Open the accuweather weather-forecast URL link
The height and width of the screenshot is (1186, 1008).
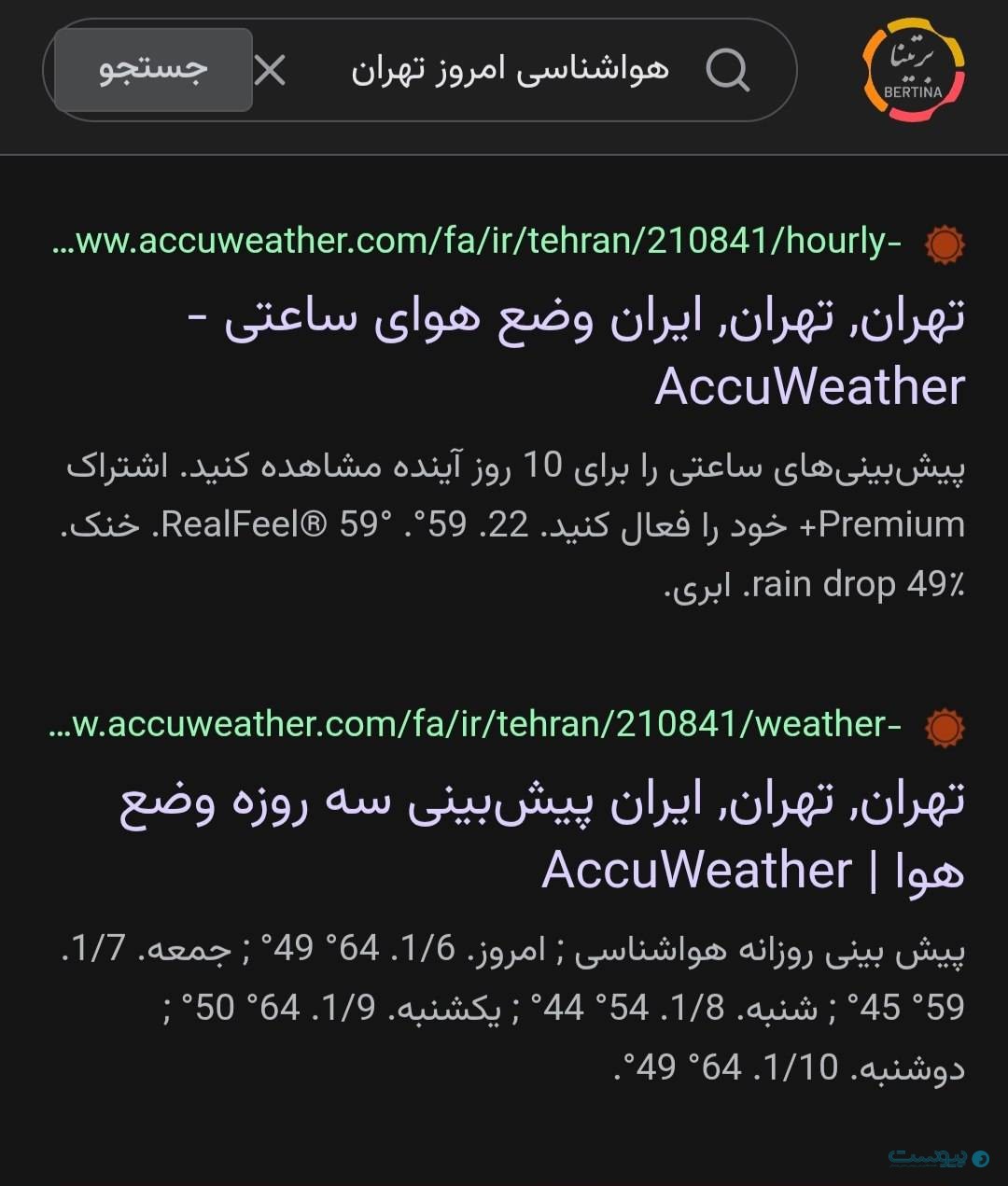(476, 724)
